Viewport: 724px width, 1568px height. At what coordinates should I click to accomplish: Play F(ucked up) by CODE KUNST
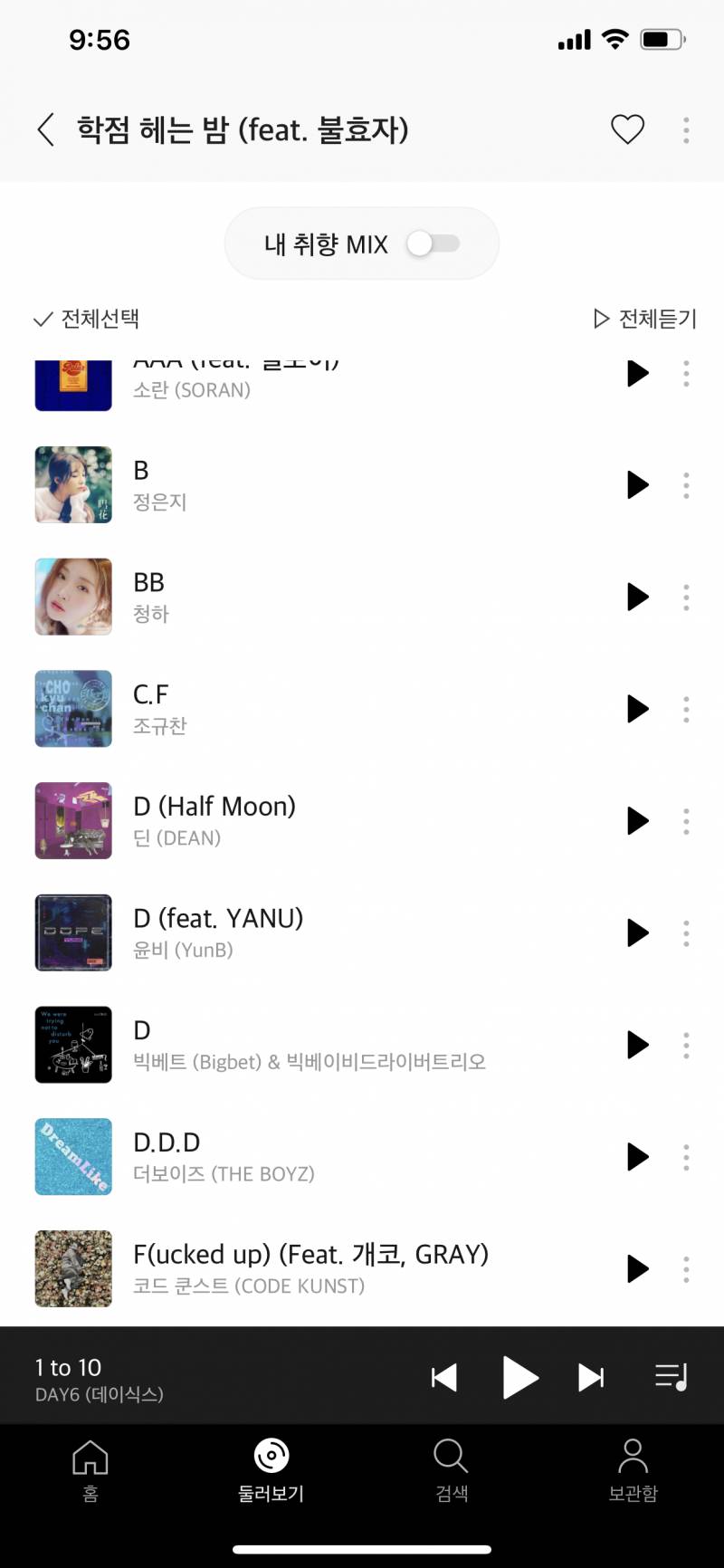point(637,1269)
